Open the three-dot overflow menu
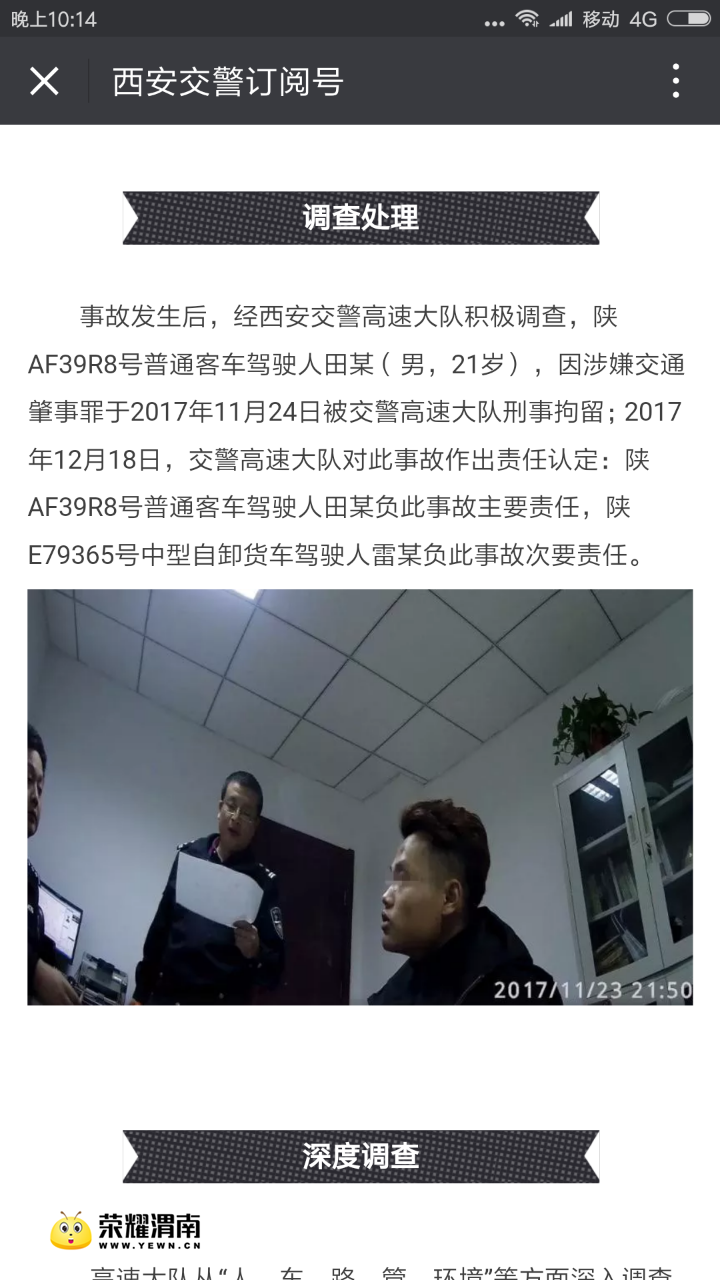The image size is (720, 1280). click(676, 81)
